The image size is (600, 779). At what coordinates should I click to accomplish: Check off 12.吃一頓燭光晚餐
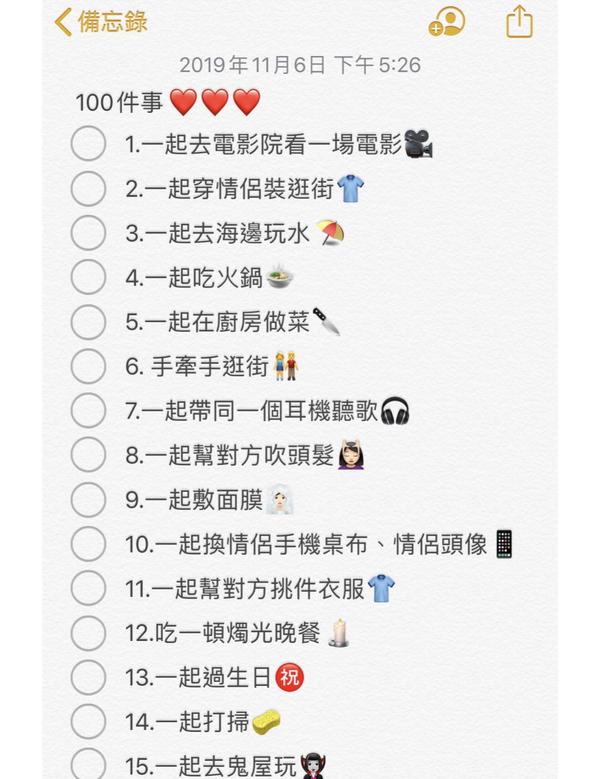tap(89, 633)
